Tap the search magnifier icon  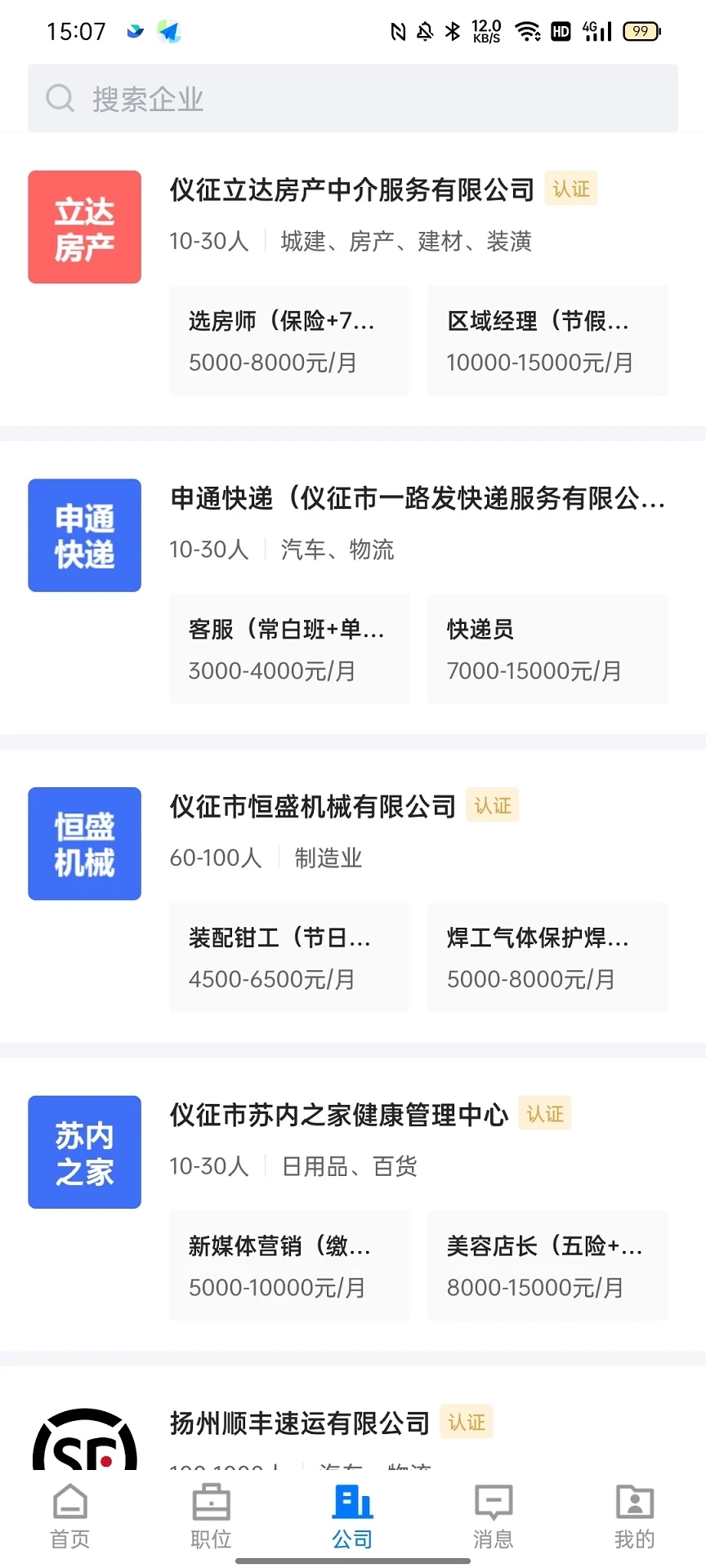59,97
